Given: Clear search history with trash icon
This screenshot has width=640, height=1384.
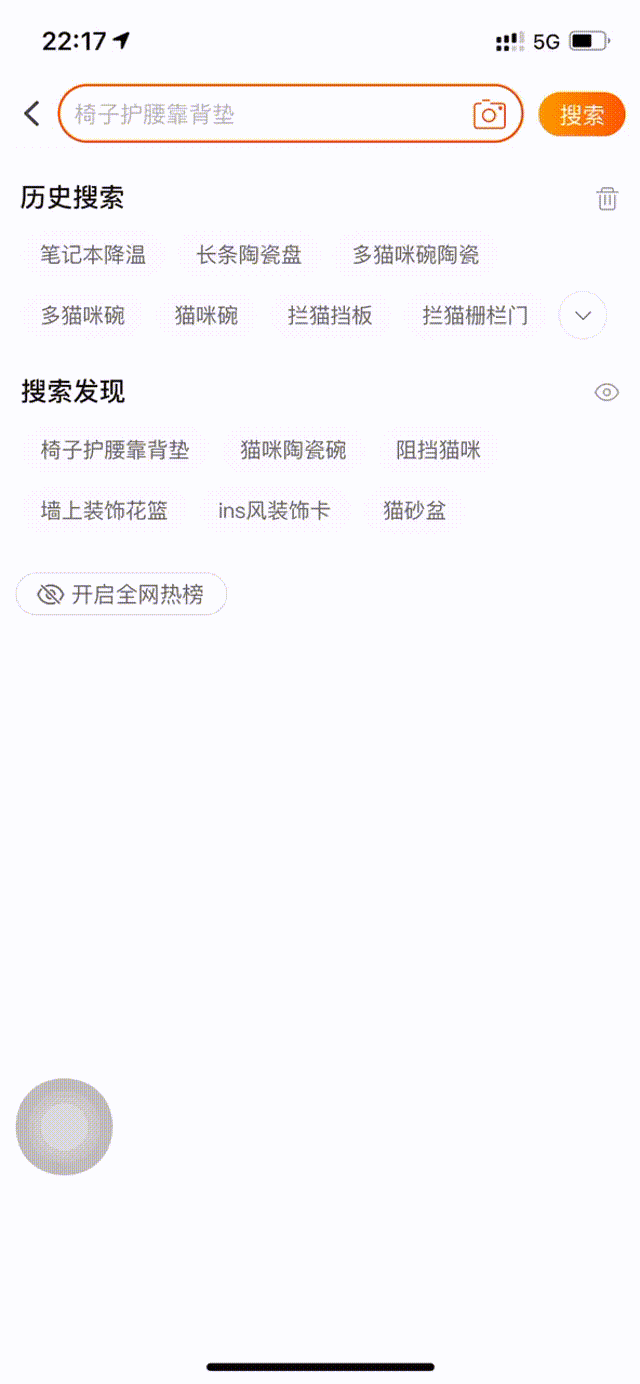Looking at the screenshot, I should tap(607, 198).
